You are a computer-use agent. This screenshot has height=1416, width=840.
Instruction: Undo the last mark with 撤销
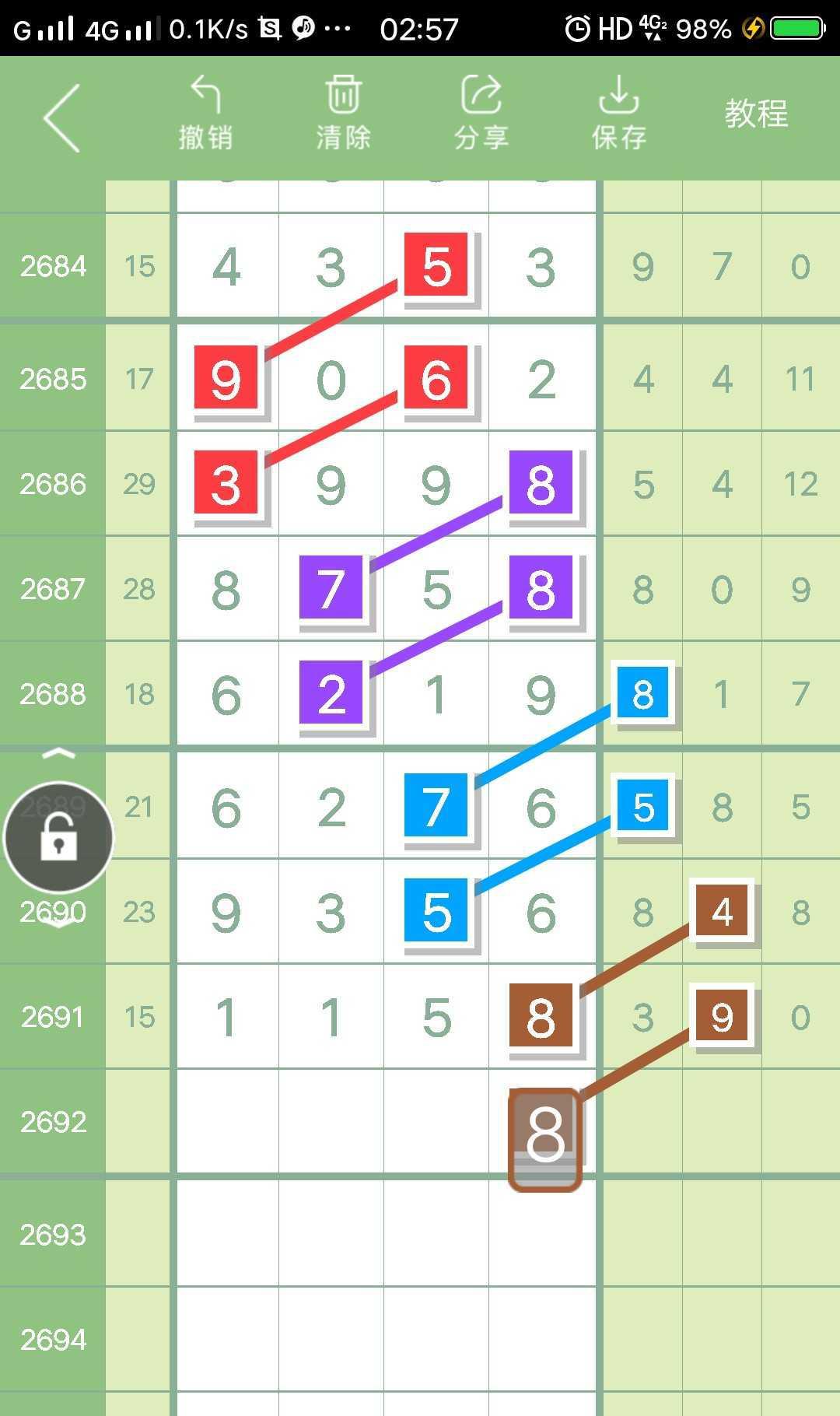coord(205,114)
